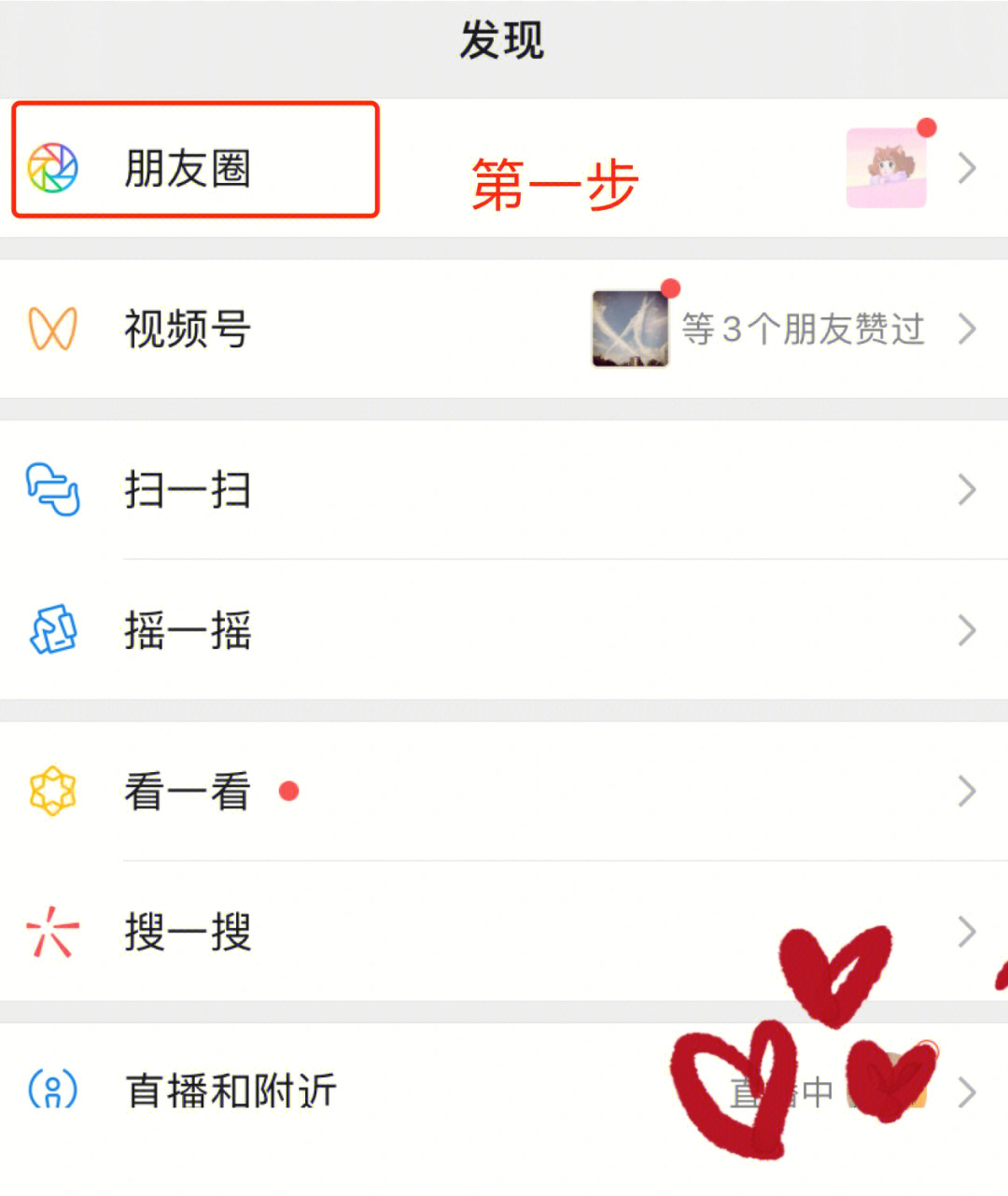Click the 等3个朋友赞过 liked-by-friends link
Viewport: 1008px width, 1196px height.
tap(801, 329)
